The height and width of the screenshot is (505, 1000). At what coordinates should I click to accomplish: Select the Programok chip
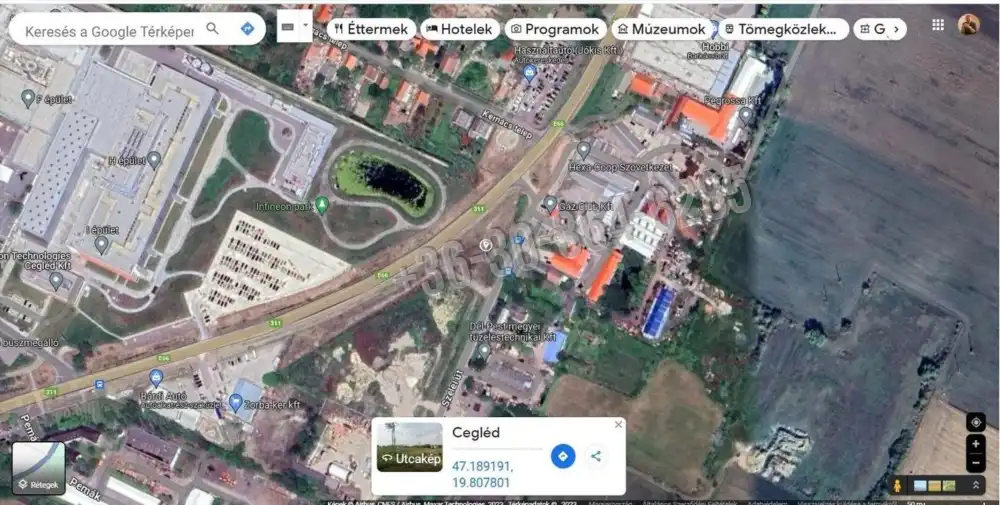[x=556, y=29]
